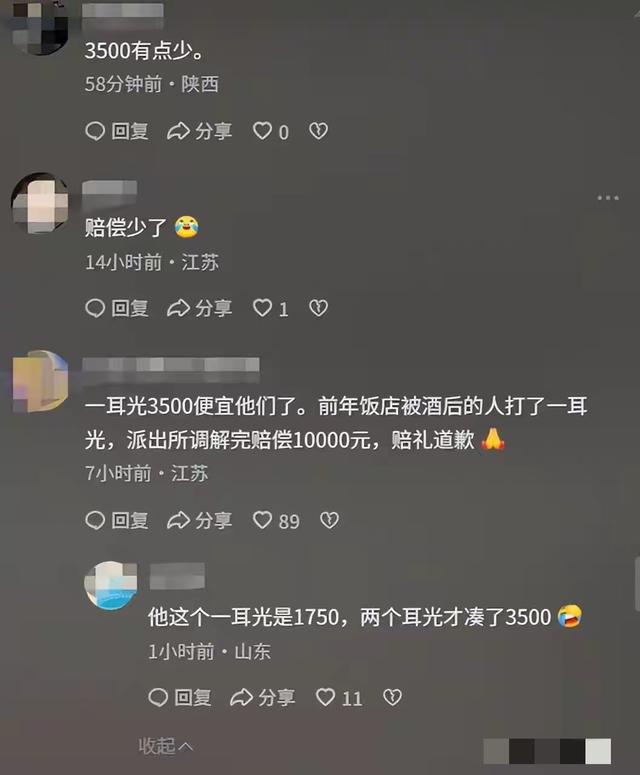Screen dimensions: 640x775
Task: Share the sub-comment with 11 likes
Action: (263, 697)
